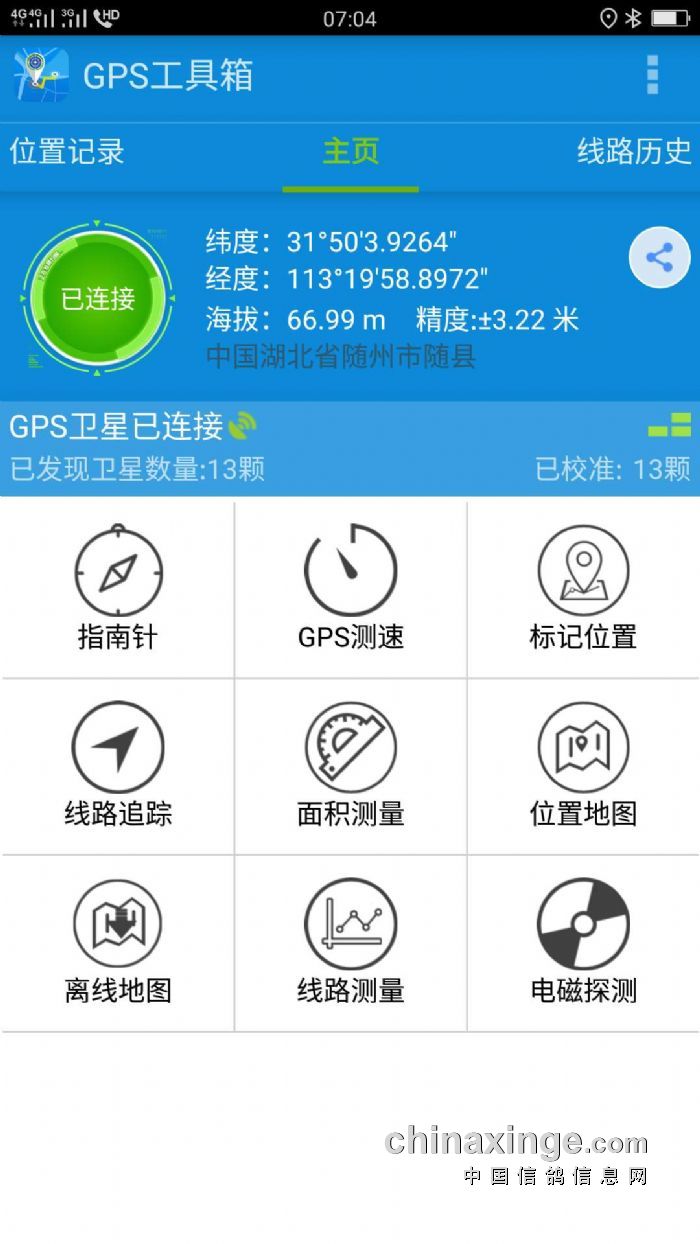Start 线路追踪 route tracking

[118, 766]
